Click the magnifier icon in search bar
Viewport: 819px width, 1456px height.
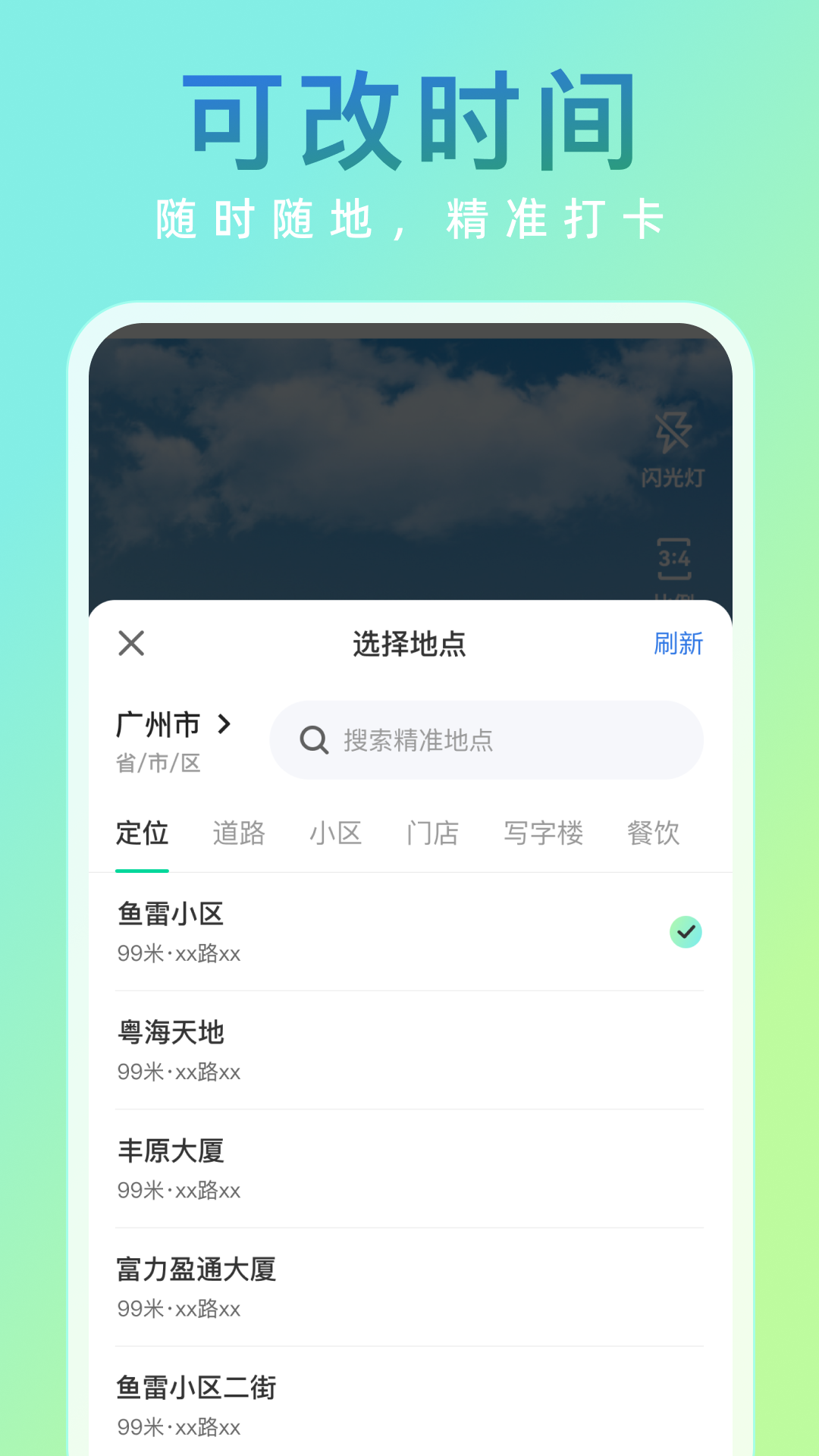point(313,740)
